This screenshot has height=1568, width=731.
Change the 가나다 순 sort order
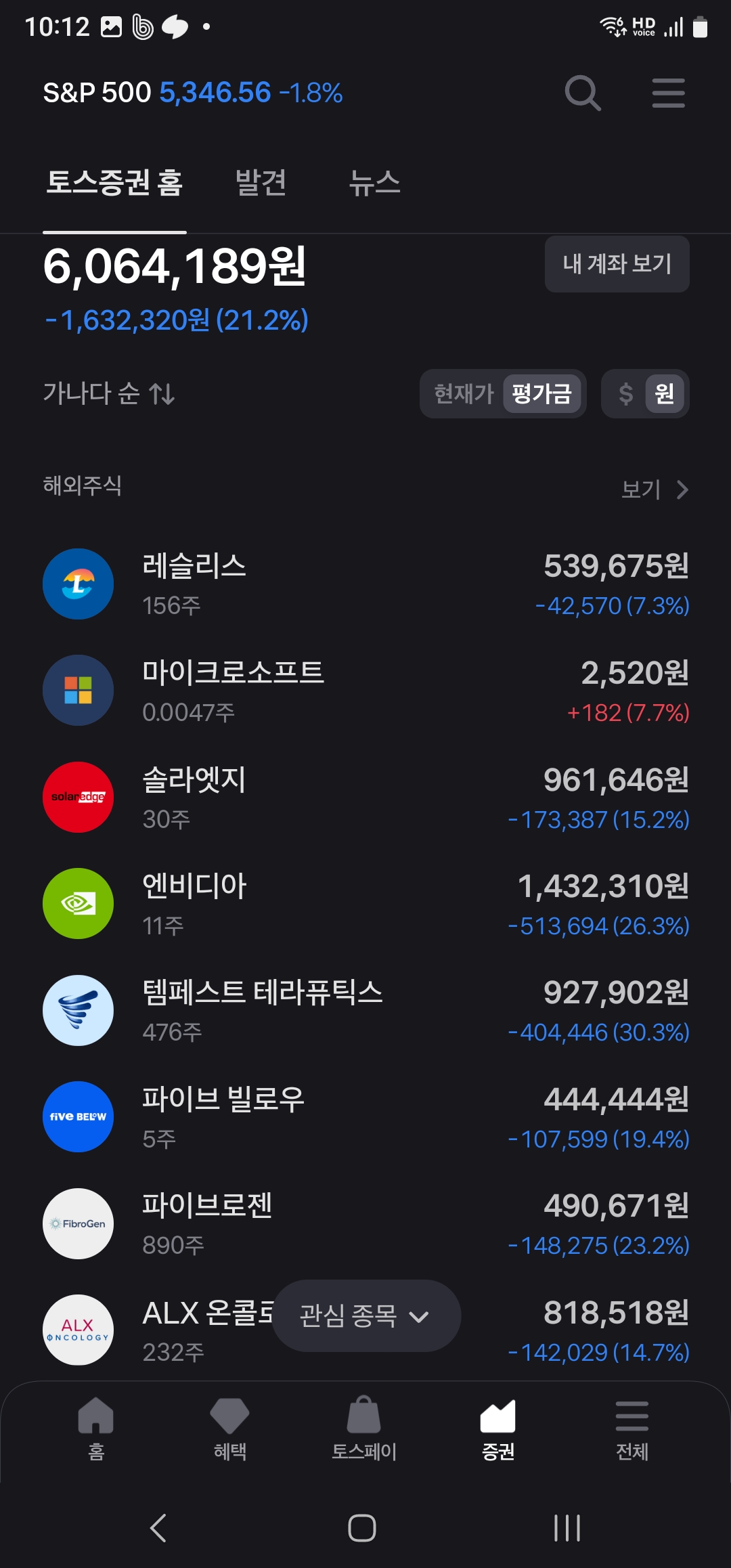tap(109, 393)
